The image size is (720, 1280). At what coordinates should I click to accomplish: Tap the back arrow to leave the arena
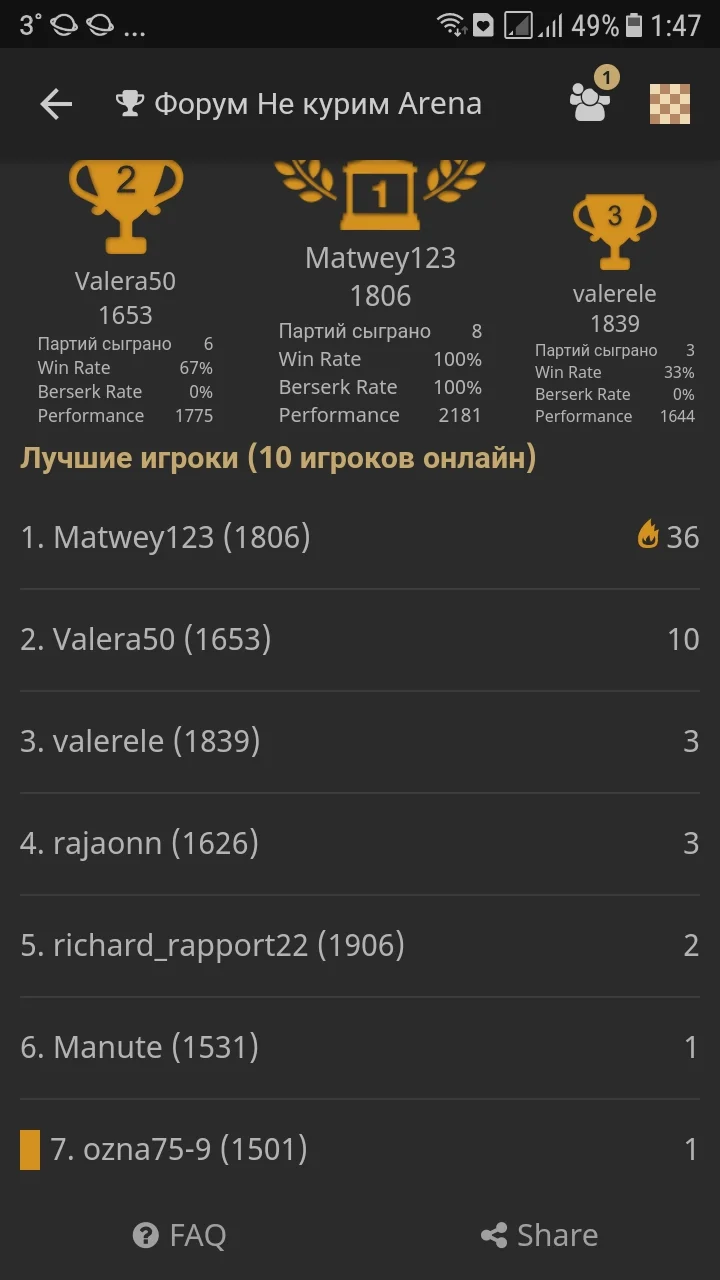click(55, 104)
